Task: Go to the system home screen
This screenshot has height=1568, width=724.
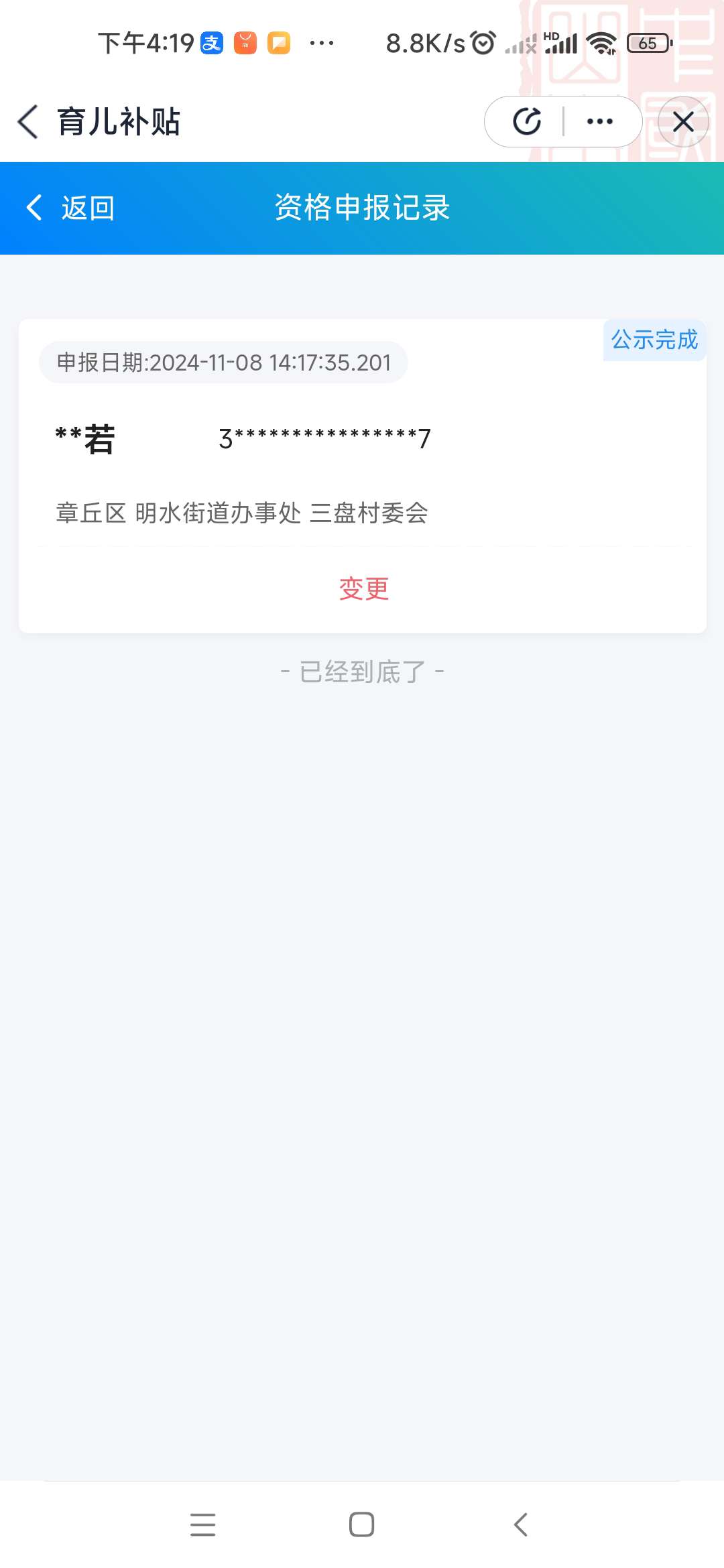Action: (x=362, y=1524)
